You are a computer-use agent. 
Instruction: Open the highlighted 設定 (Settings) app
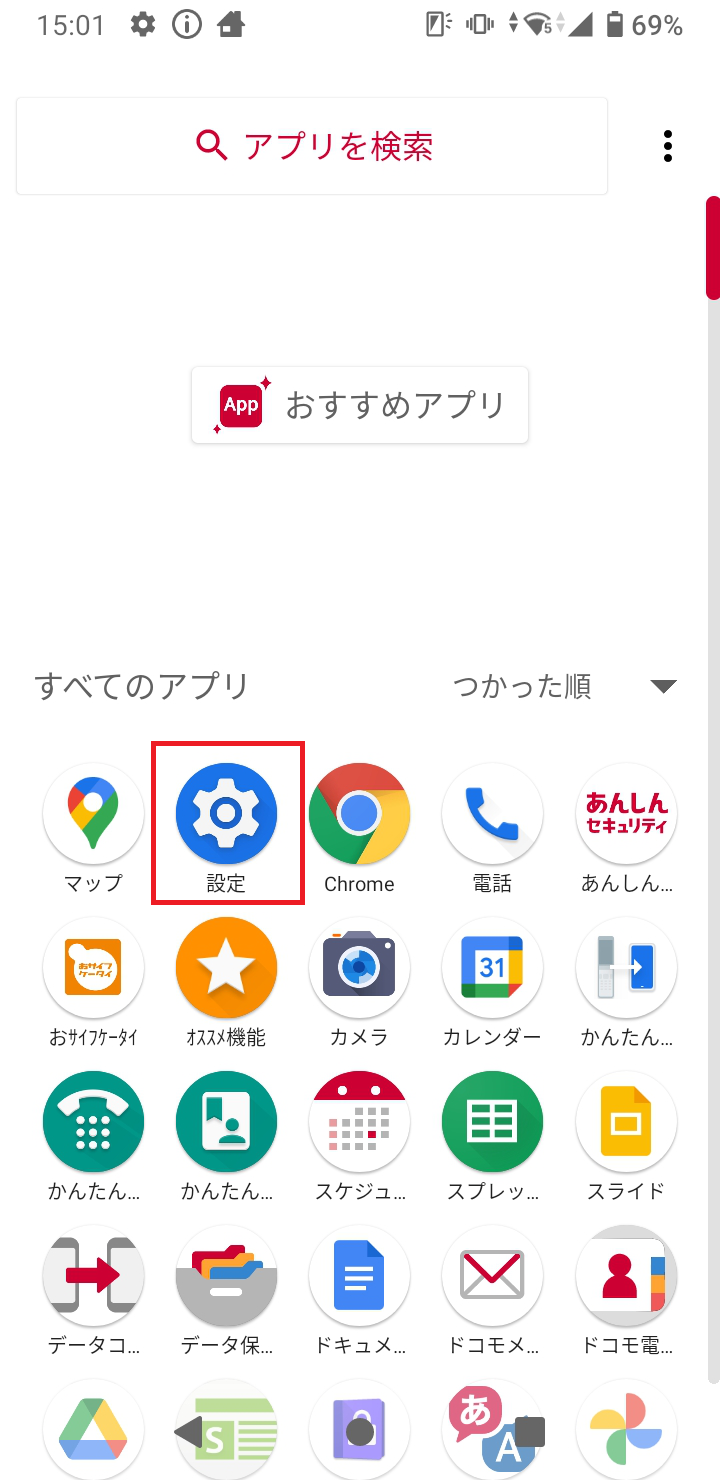tap(226, 813)
